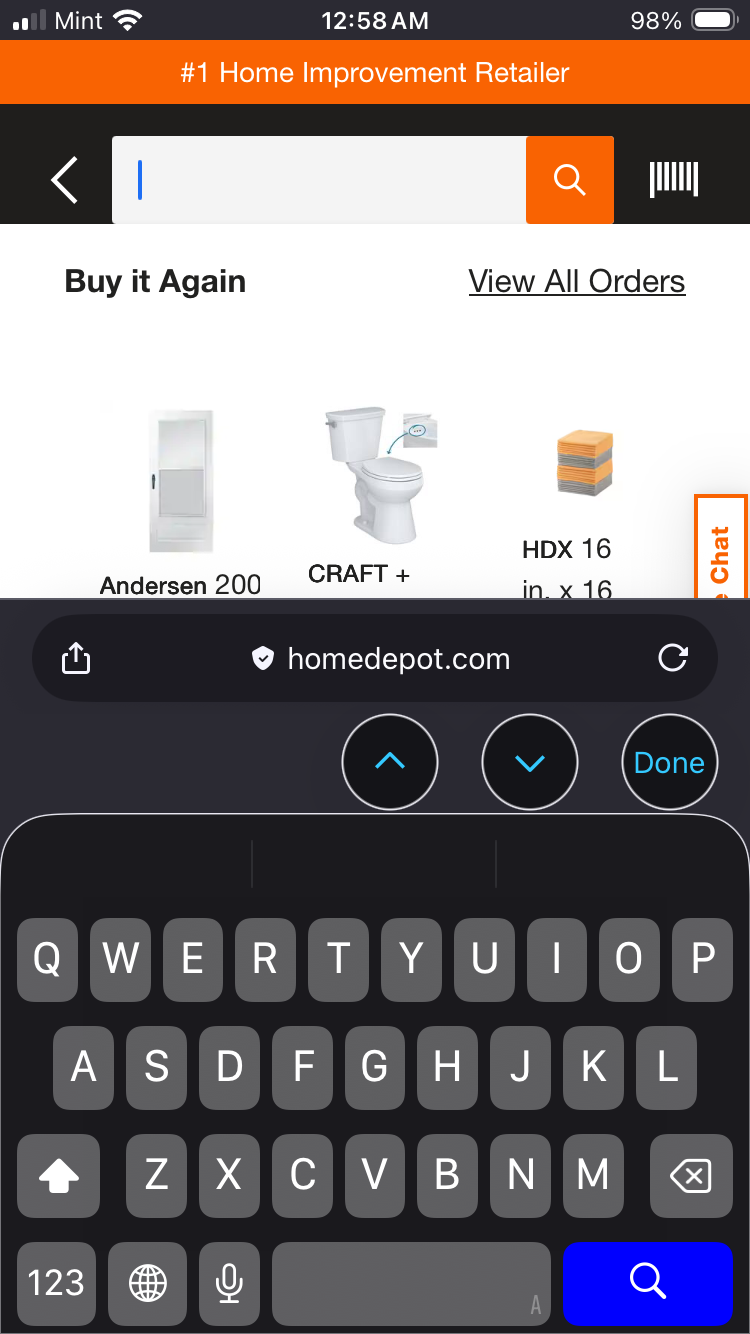Open the barcode scanner

pyautogui.click(x=673, y=180)
